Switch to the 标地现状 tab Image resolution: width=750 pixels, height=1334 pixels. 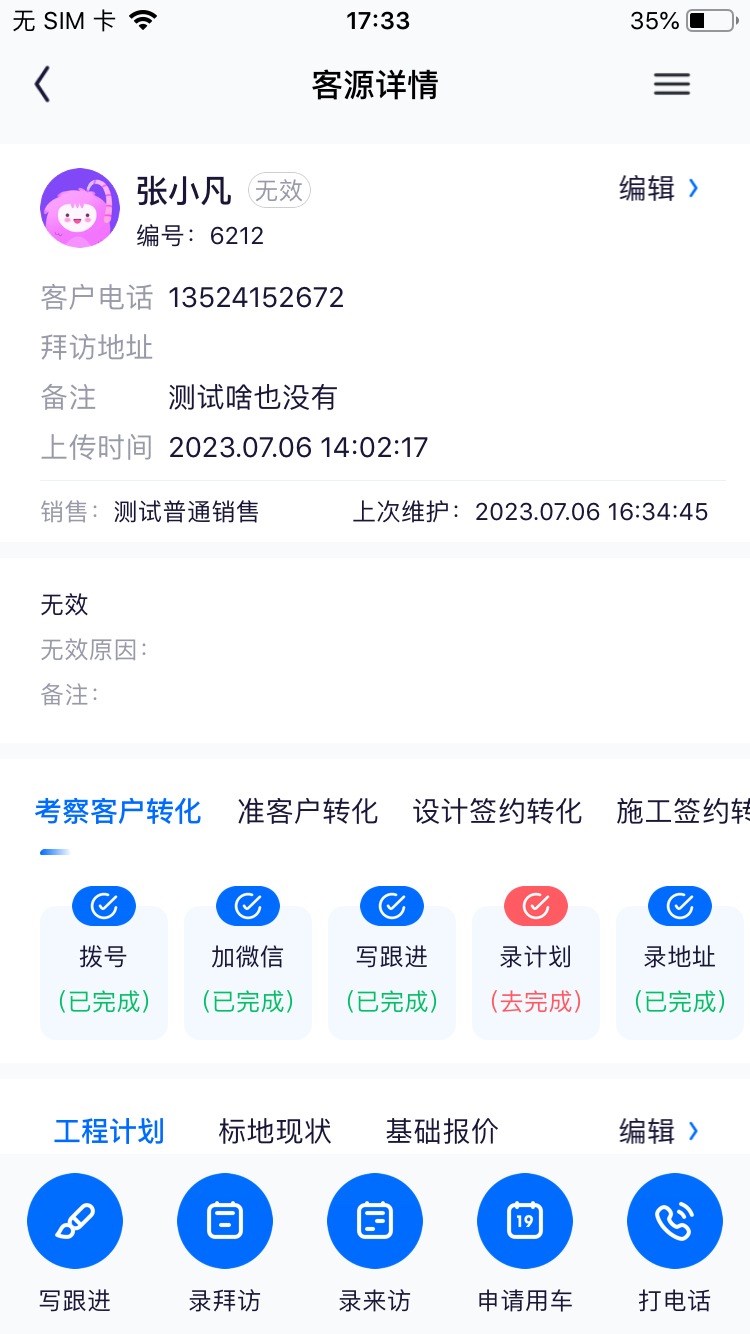pos(275,1132)
